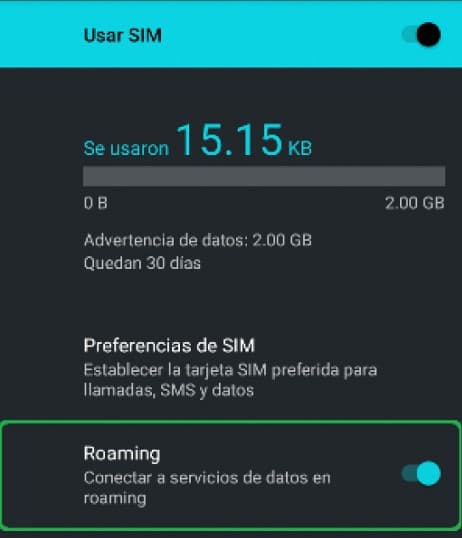Screen dimensions: 462x538
Task: Toggle the Usar SIM switch off
Action: (421, 35)
